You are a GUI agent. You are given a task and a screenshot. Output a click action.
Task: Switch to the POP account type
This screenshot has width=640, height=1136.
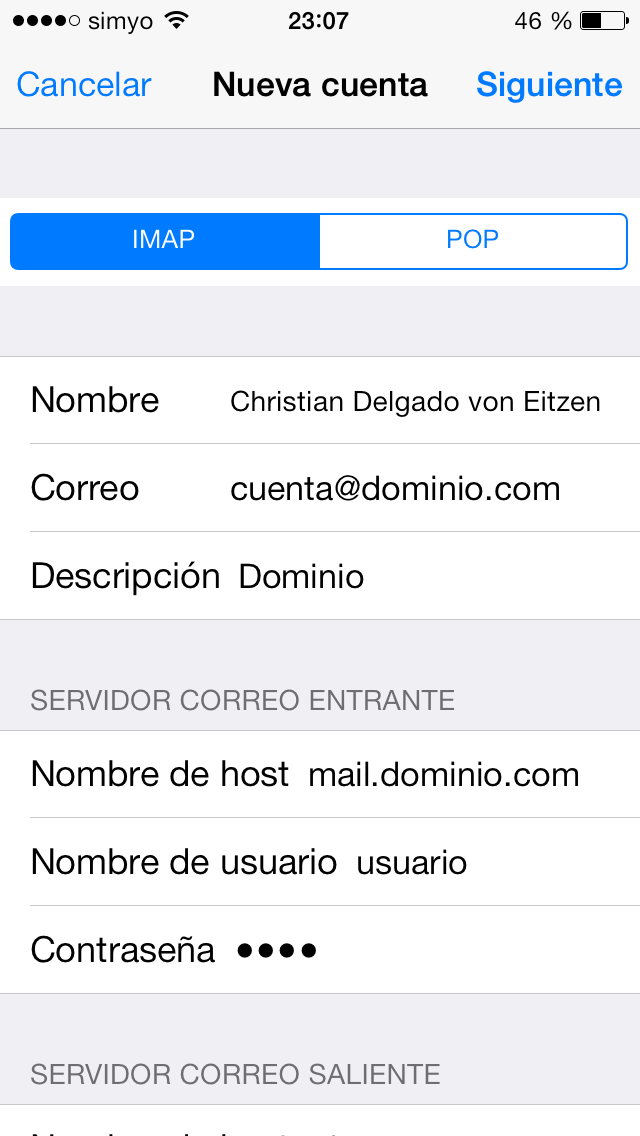[x=473, y=241]
